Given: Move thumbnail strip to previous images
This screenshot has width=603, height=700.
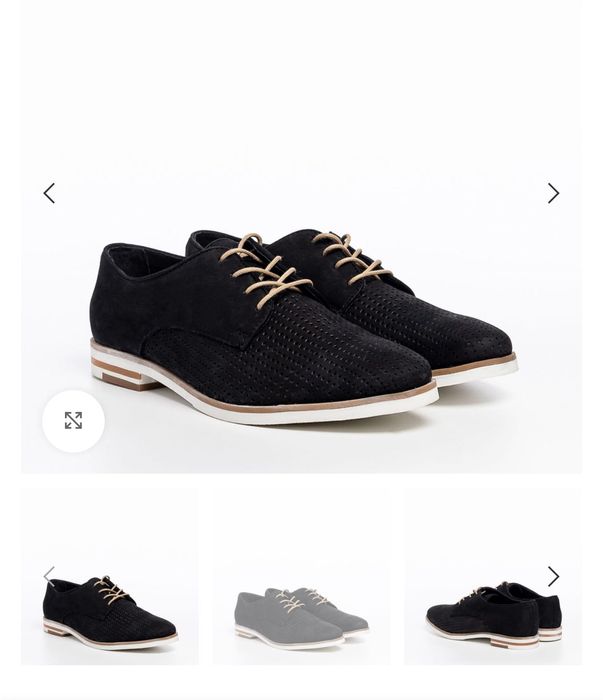Looking at the screenshot, I should pyautogui.click(x=49, y=576).
